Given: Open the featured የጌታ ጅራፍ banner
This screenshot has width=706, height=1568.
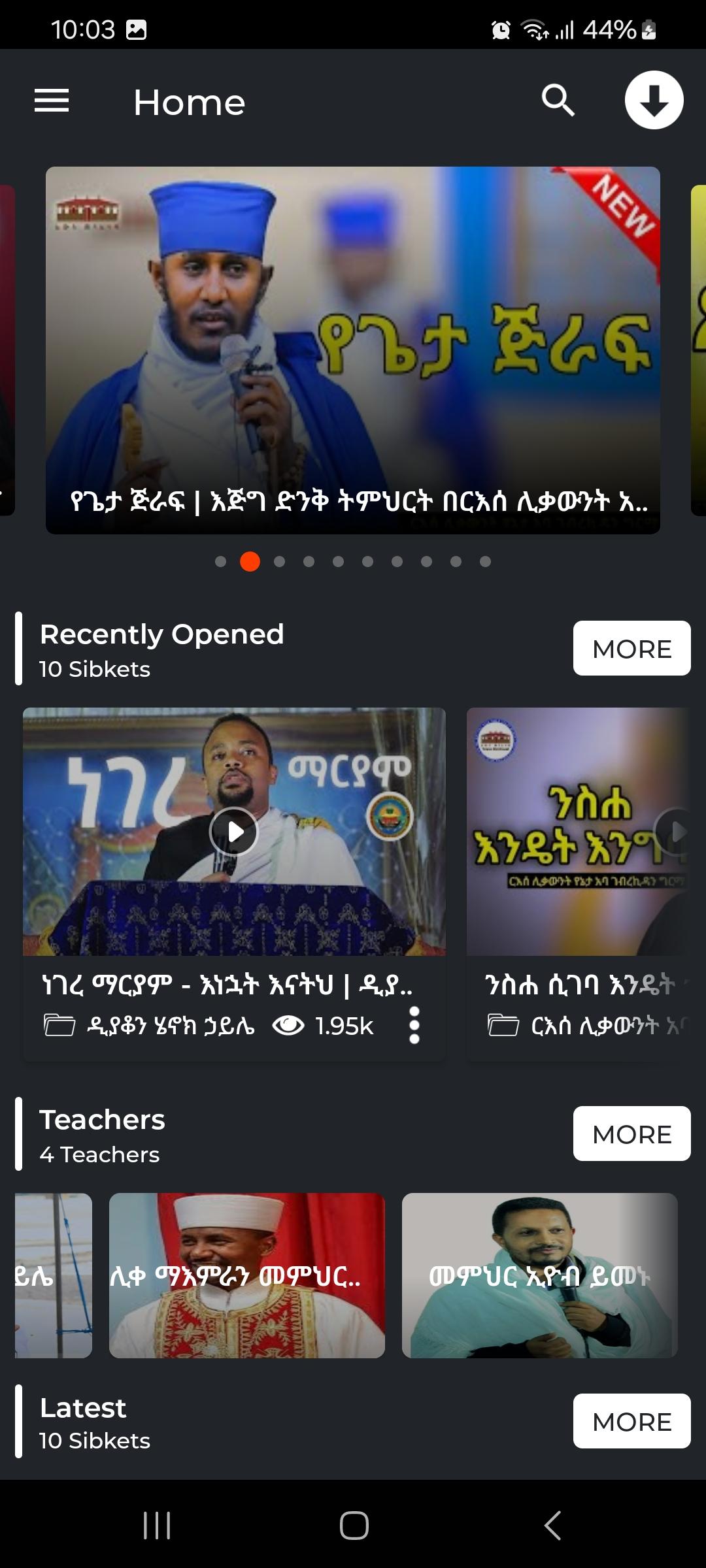Looking at the screenshot, I should 352,350.
